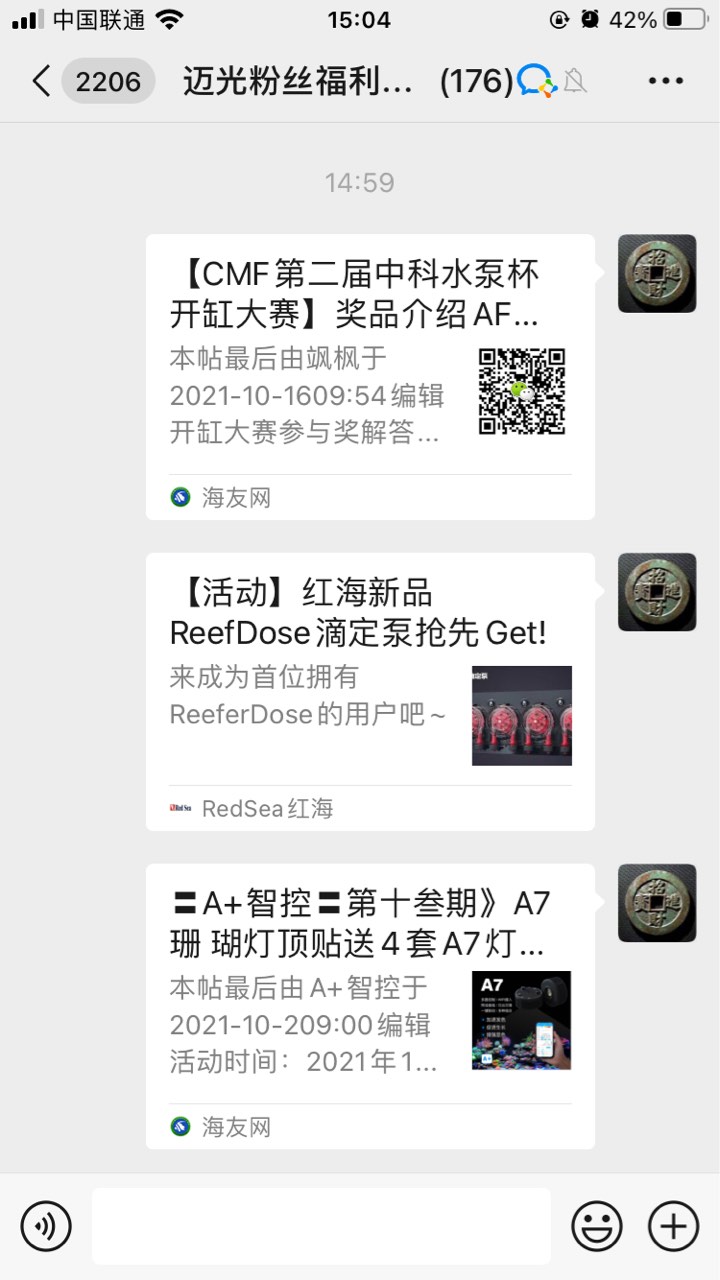This screenshot has height=1280, width=720.
Task: Open the A+智控 第十叁期 A7 link card
Action: (x=370, y=1005)
